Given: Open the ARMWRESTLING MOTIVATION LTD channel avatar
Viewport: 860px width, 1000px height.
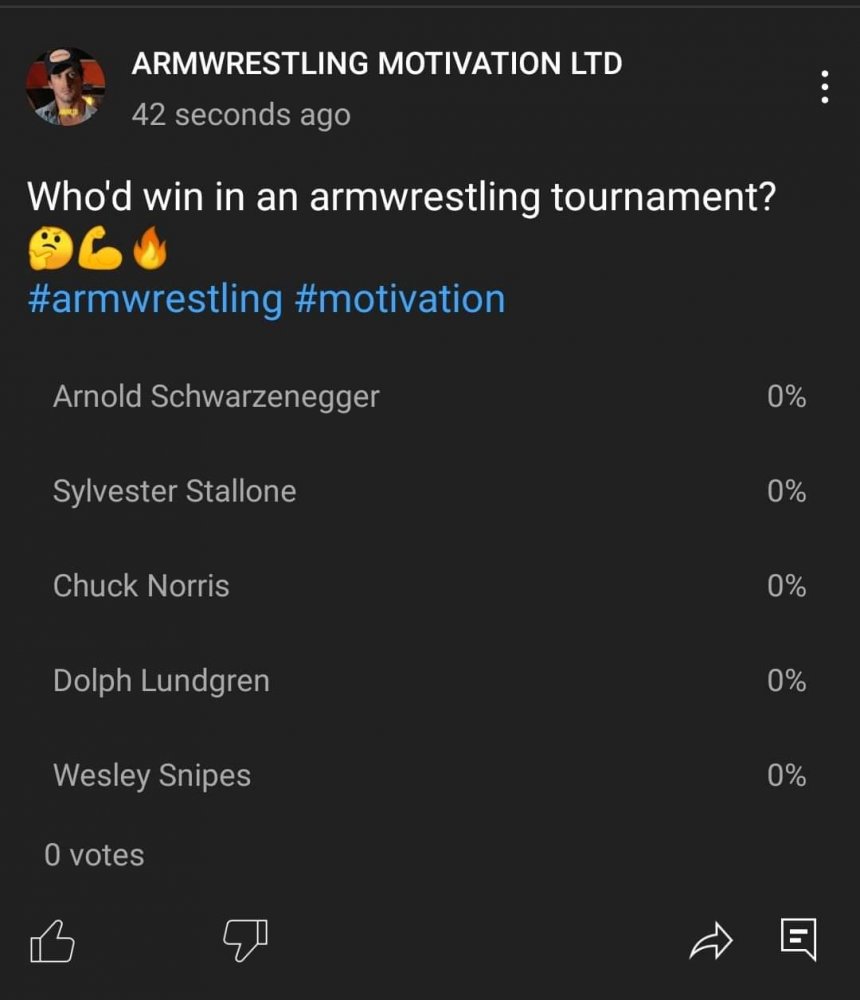Looking at the screenshot, I should coord(65,87).
